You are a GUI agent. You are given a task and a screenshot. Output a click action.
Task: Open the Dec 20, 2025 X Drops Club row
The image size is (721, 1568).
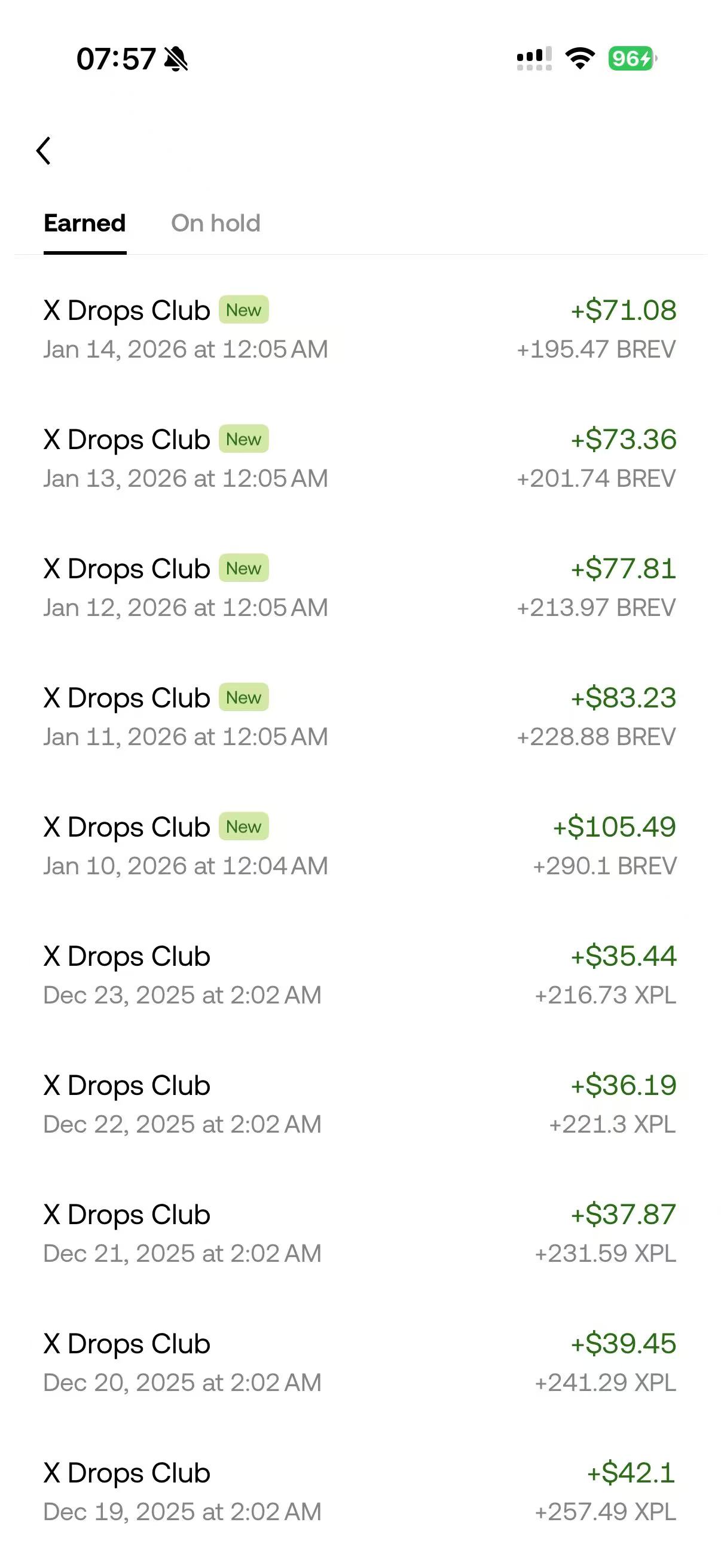[359, 1362]
